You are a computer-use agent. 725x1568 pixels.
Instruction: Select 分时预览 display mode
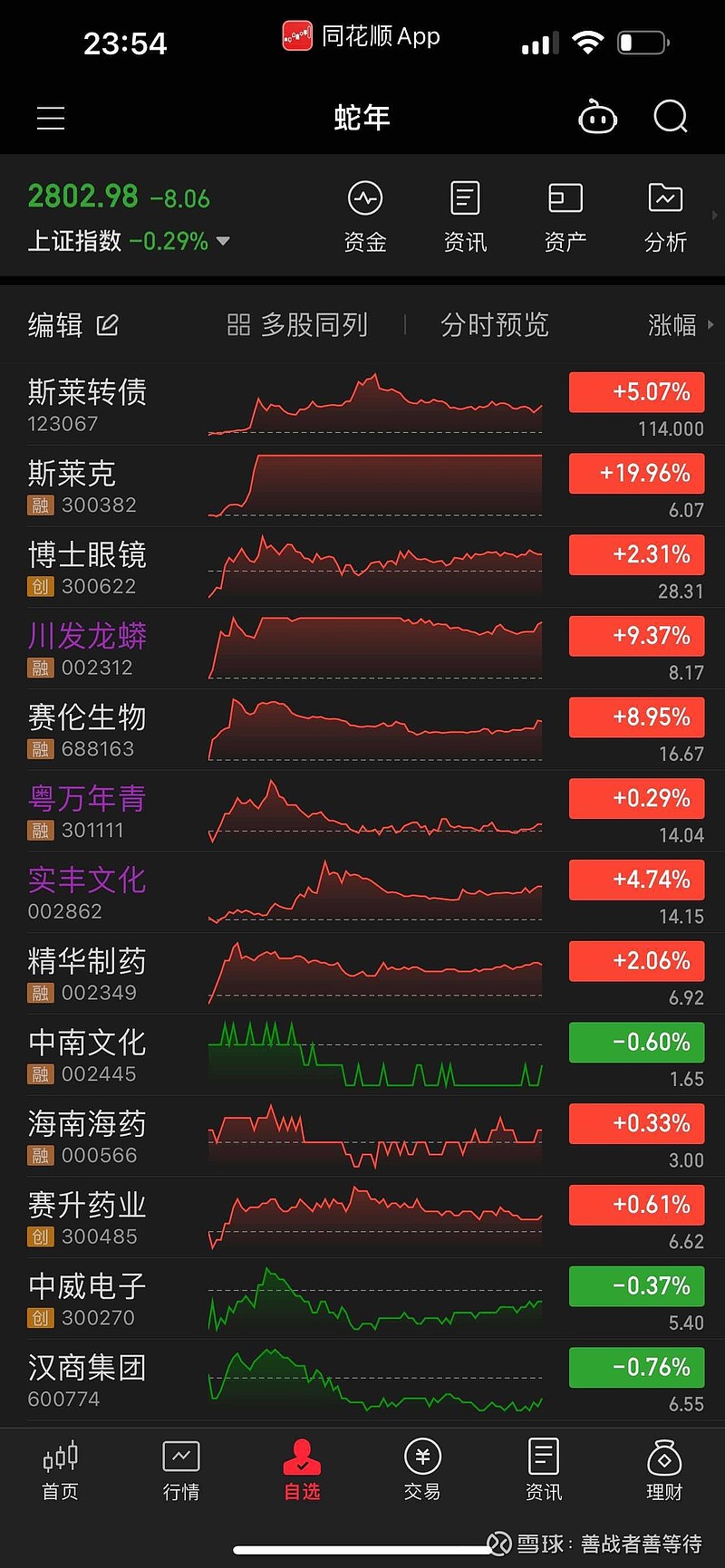pyautogui.click(x=494, y=325)
